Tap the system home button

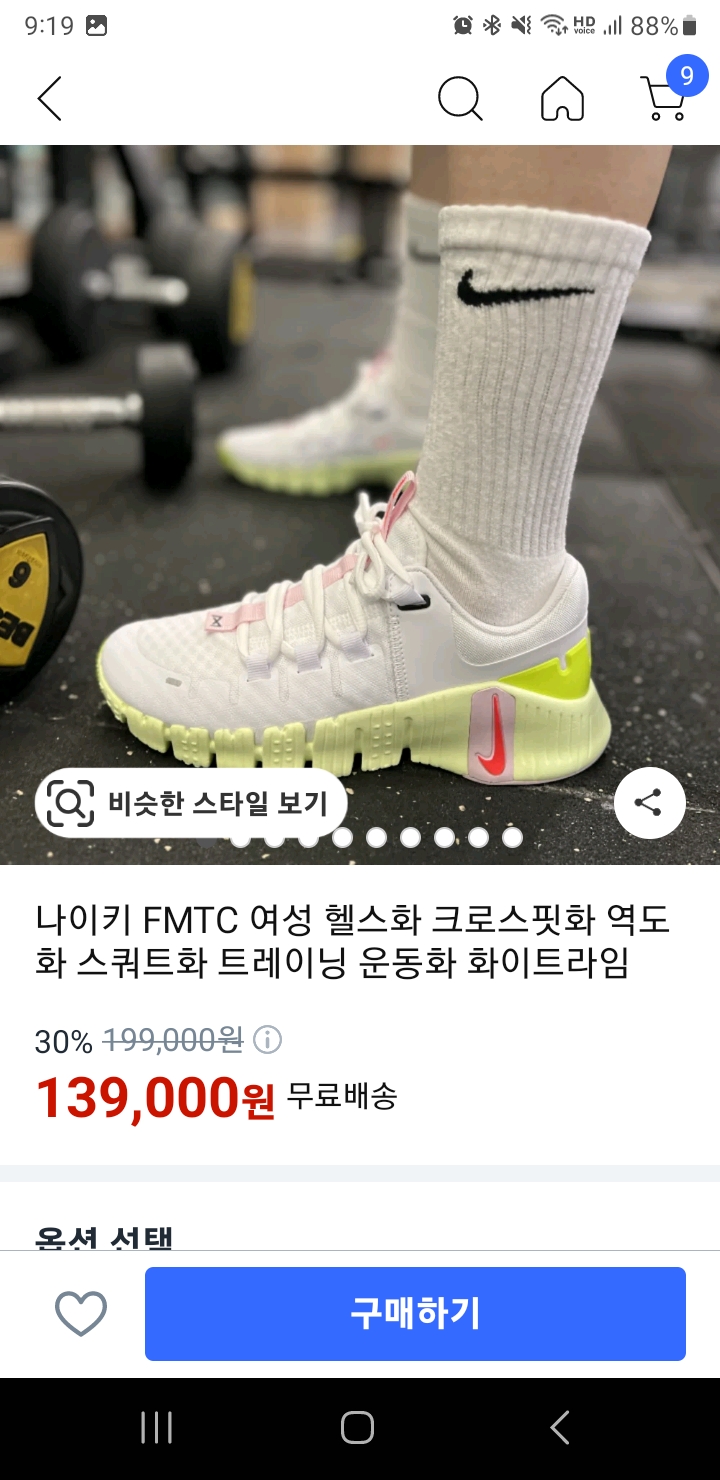click(358, 1428)
